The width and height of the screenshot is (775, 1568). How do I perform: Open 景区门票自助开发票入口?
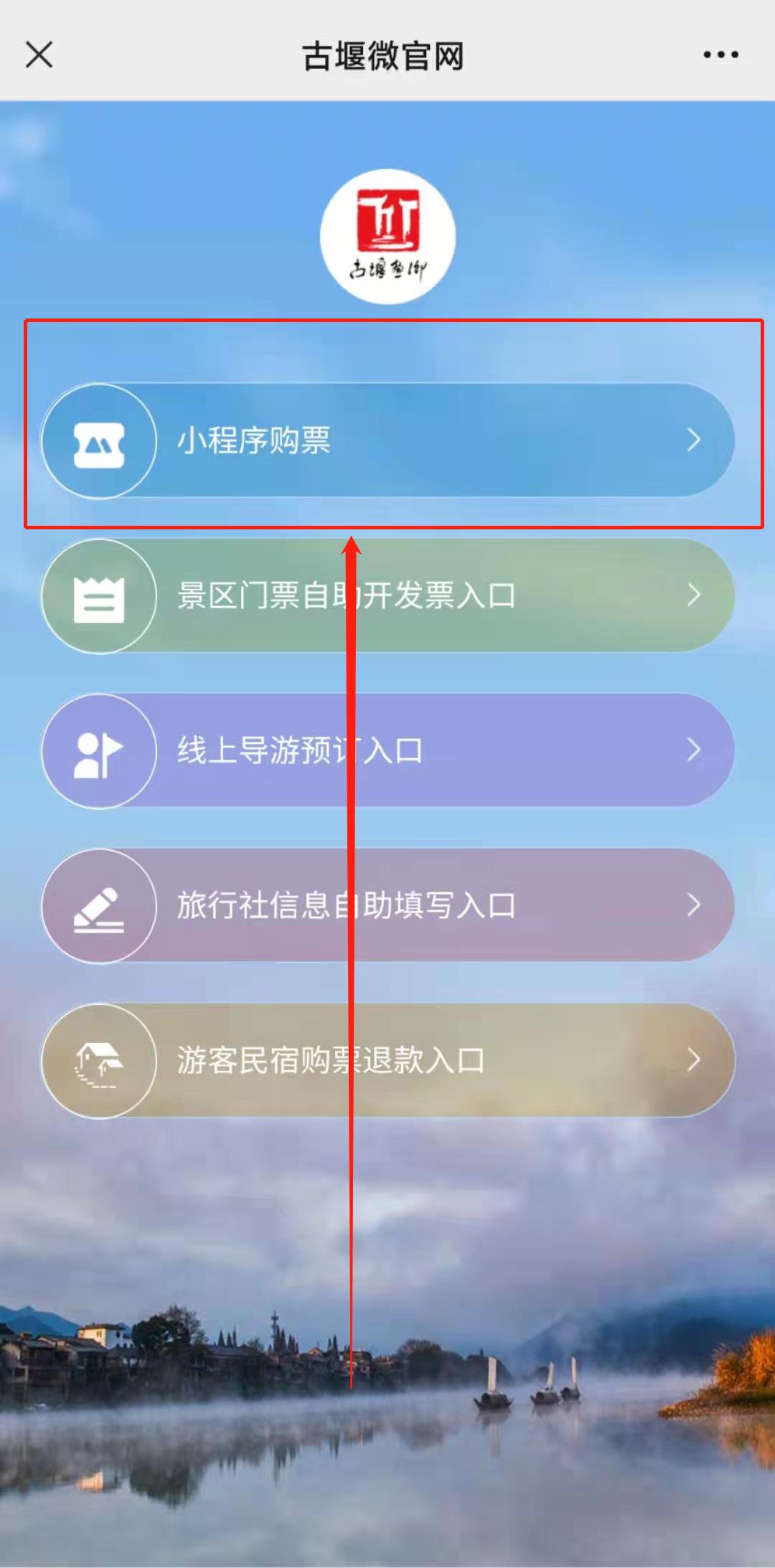click(387, 595)
